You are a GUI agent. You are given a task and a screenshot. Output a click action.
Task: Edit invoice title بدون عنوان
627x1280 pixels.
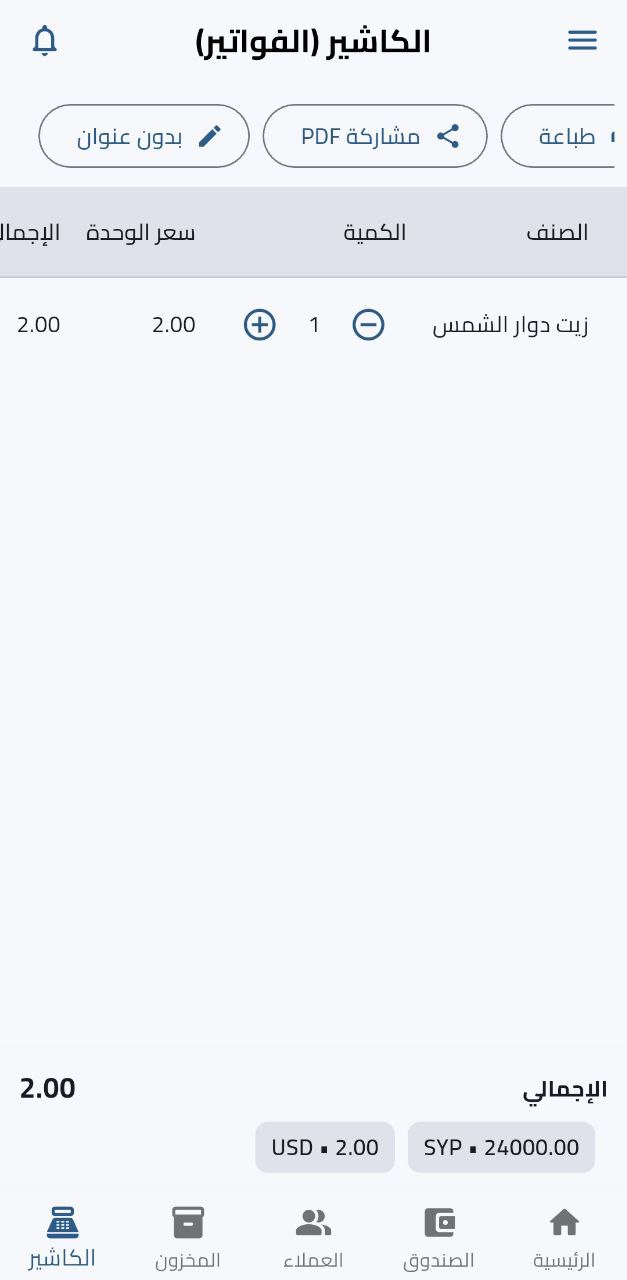[x=144, y=136]
